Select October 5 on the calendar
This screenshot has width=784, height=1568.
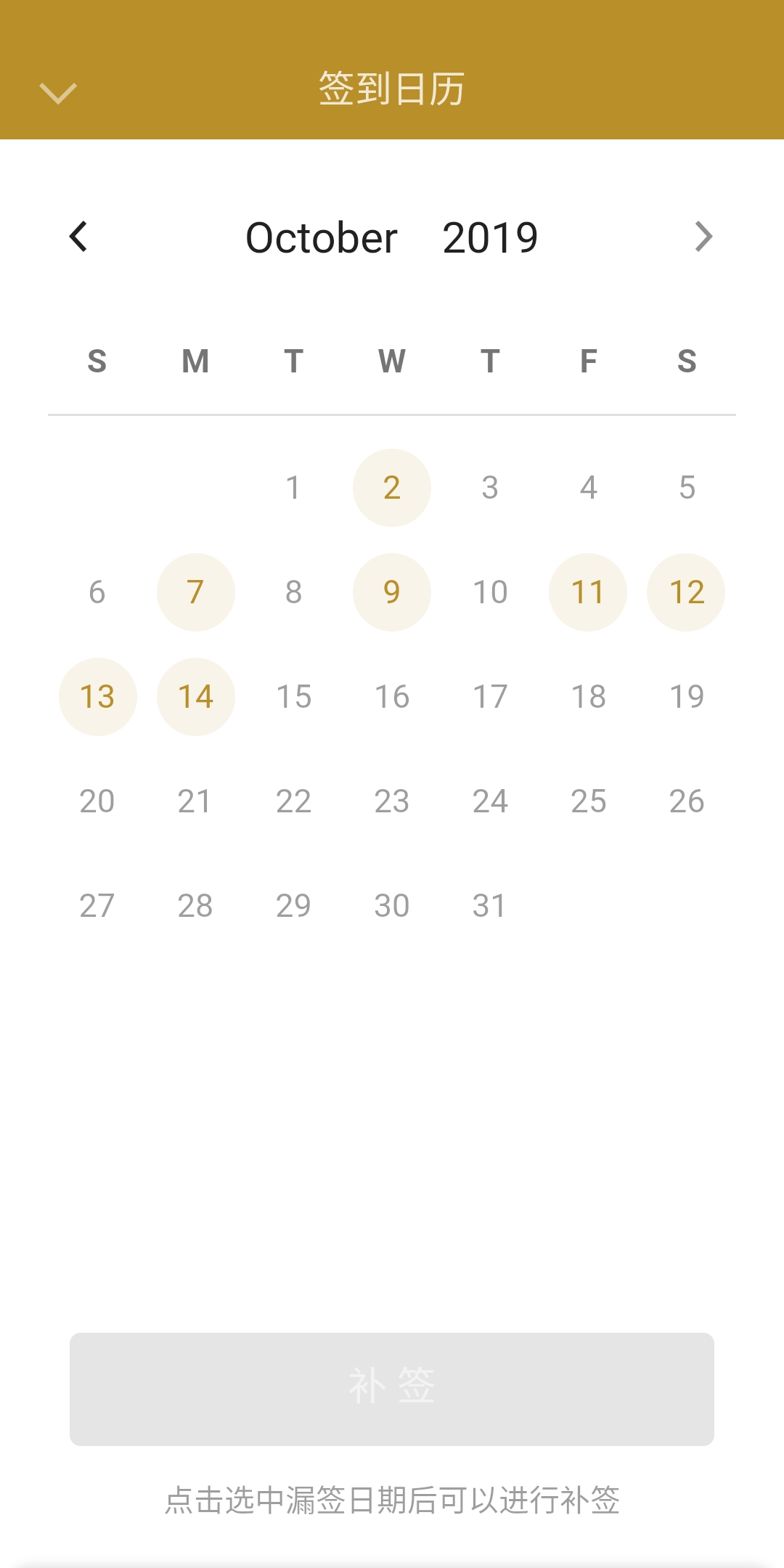[687, 488]
